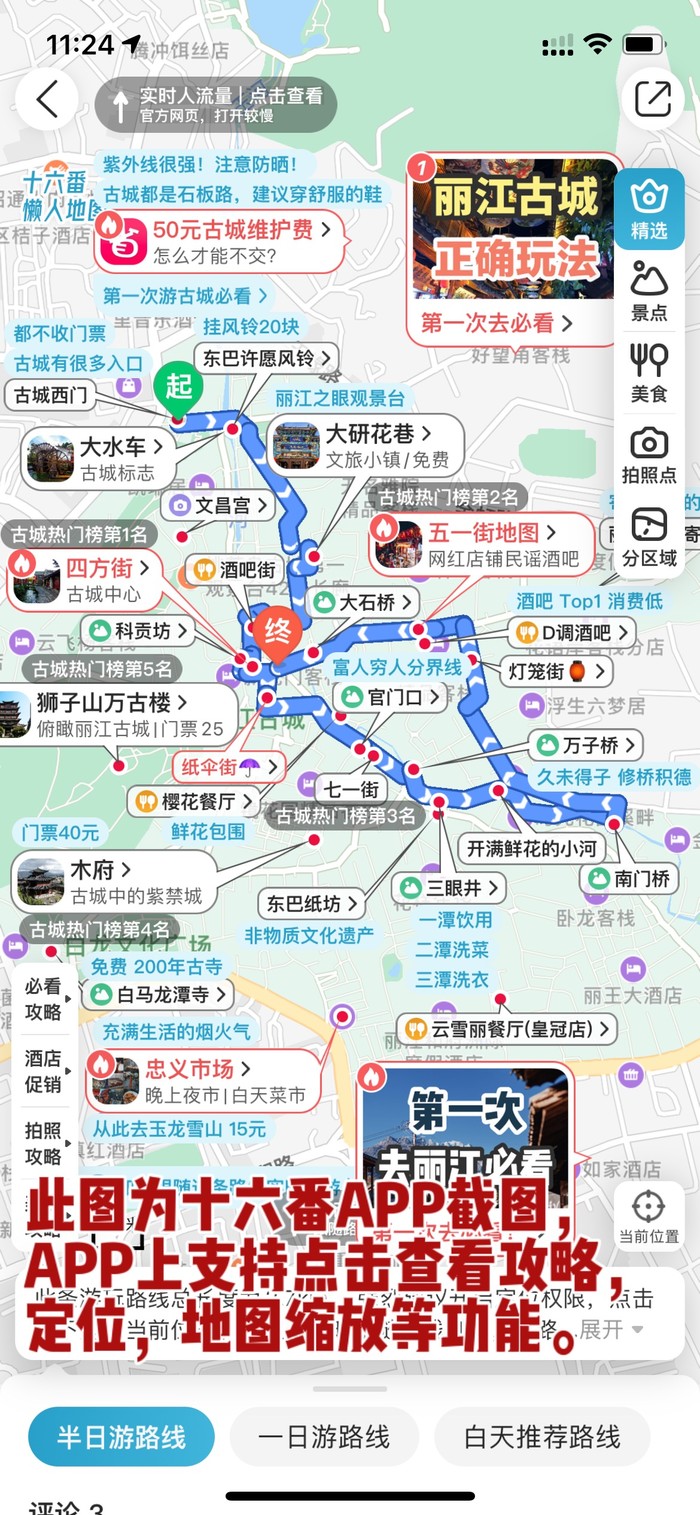This screenshot has width=700, height=1515.
Task: Open the real-time crowd flow banner
Action: coord(216,104)
